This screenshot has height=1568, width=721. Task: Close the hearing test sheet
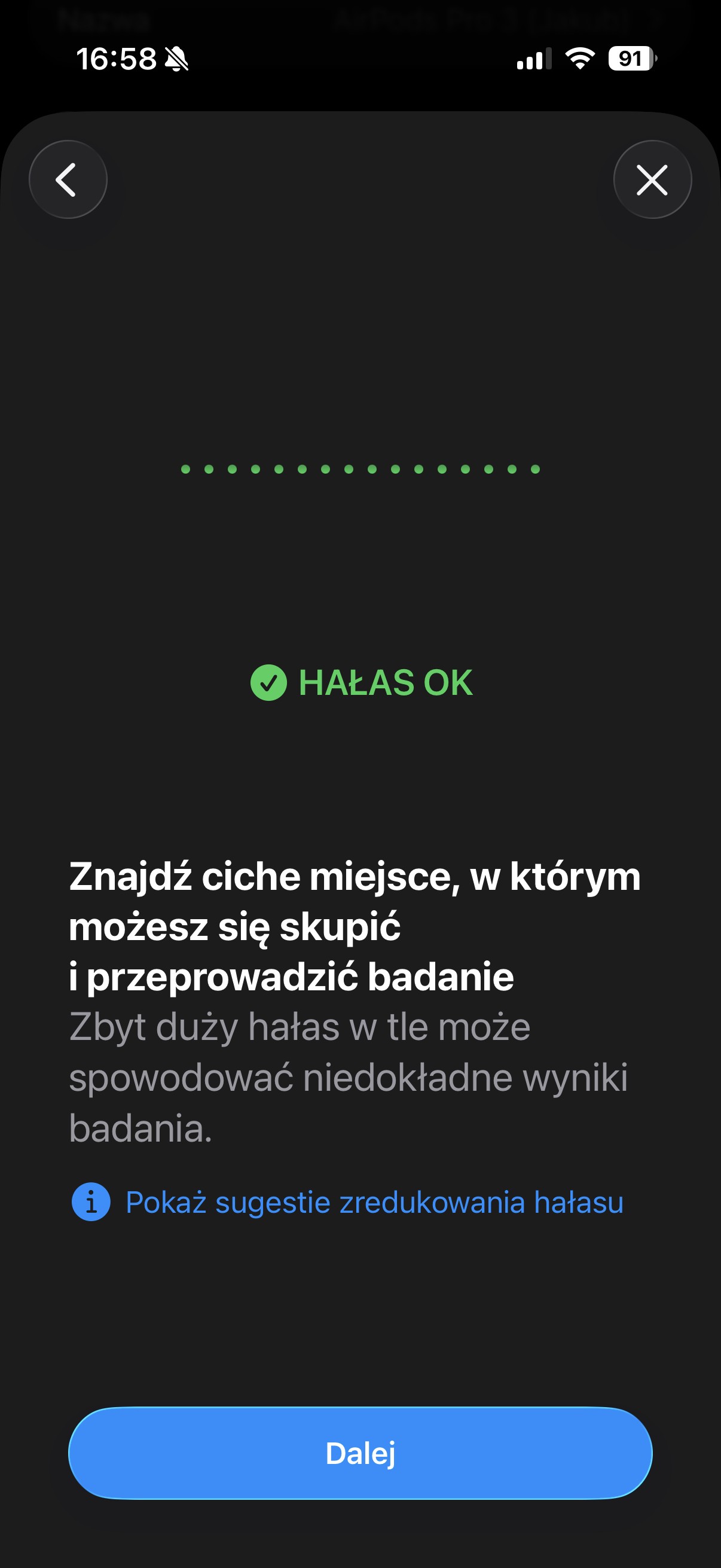[652, 179]
